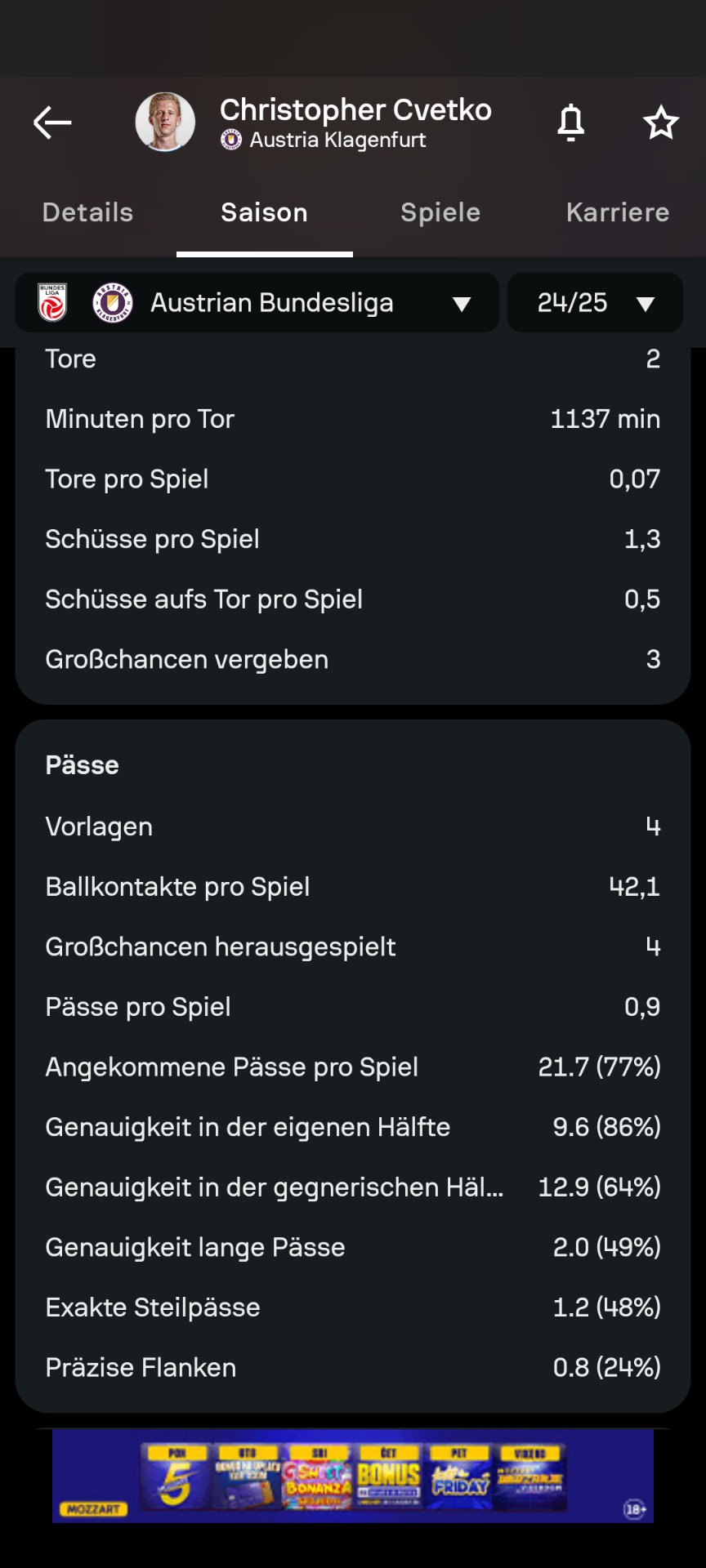Select the Saison tab
Screen dimensions: 706x1568
point(265,212)
